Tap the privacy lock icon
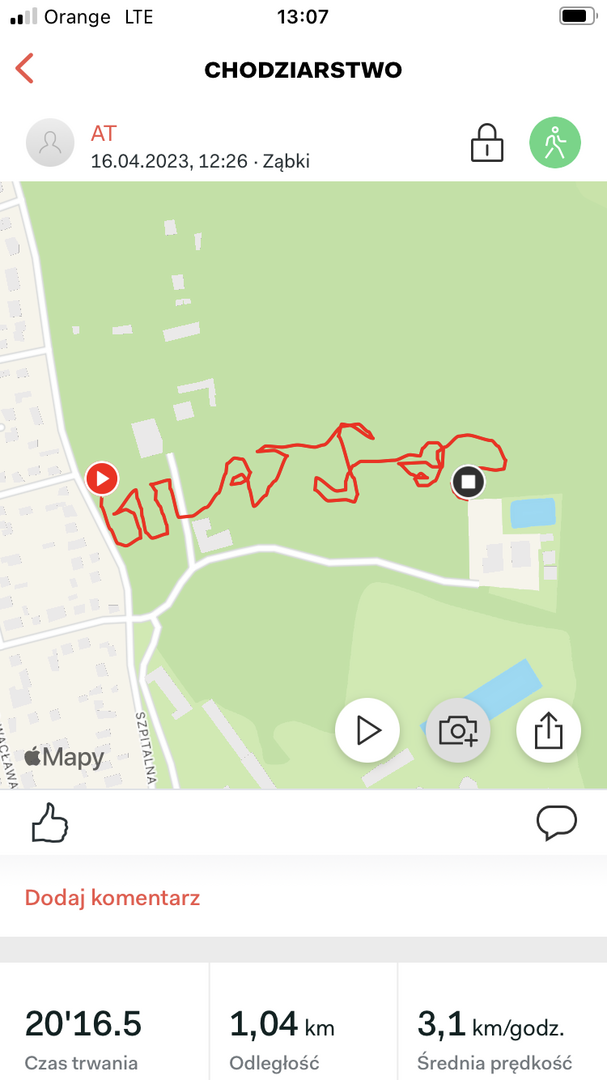607x1080 pixels. point(486,143)
